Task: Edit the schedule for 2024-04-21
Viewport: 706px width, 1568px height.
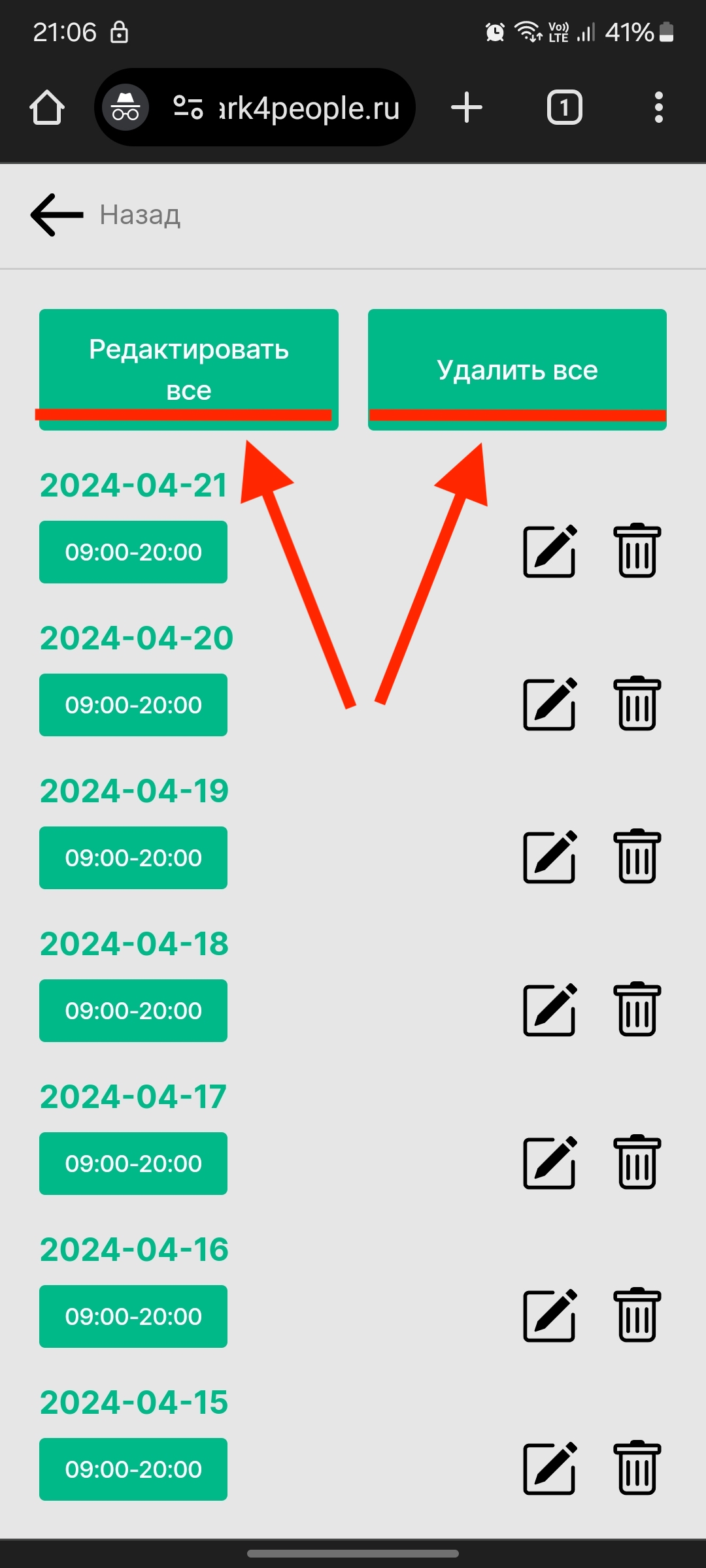Action: click(550, 551)
